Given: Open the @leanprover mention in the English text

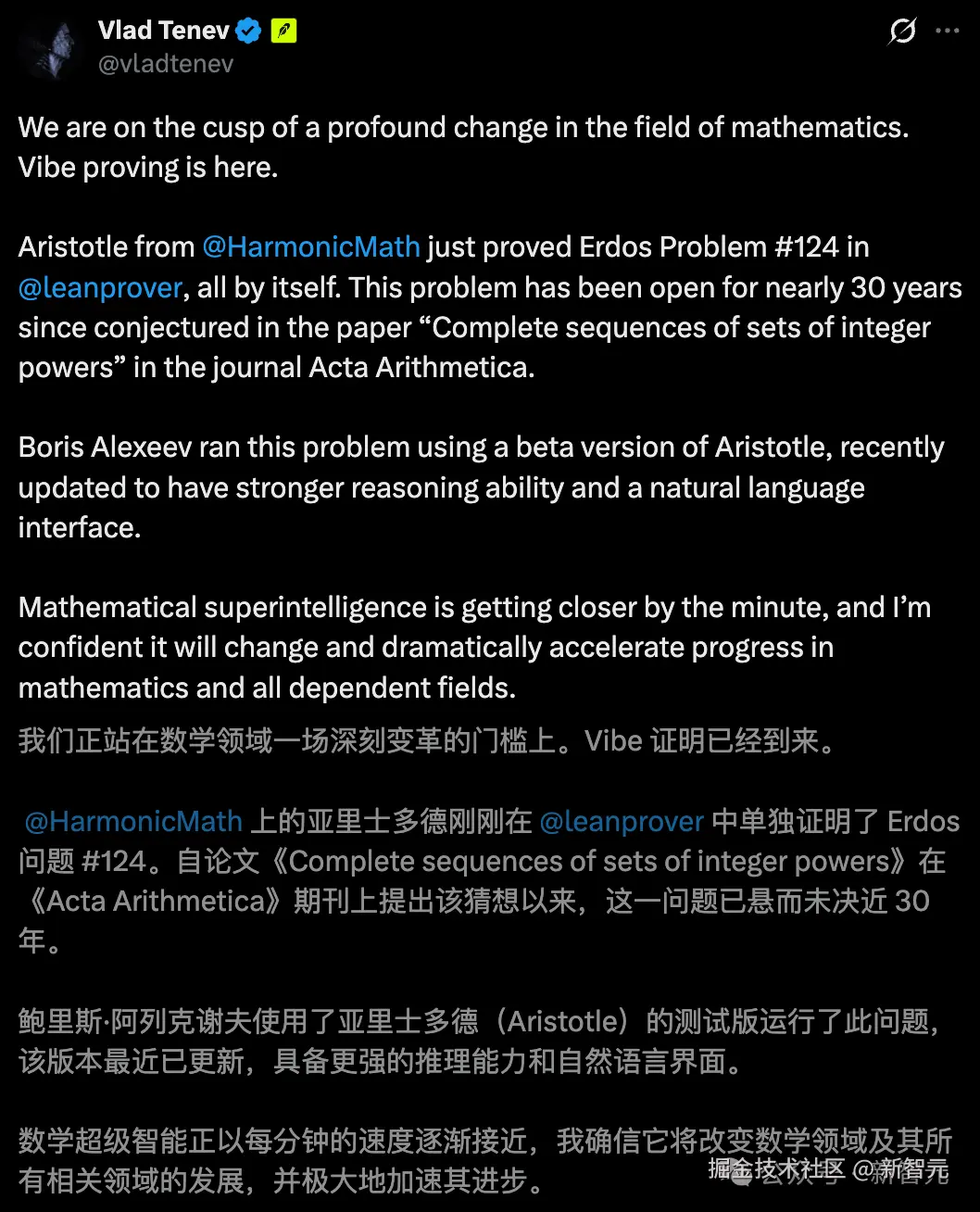Looking at the screenshot, I should (100, 287).
